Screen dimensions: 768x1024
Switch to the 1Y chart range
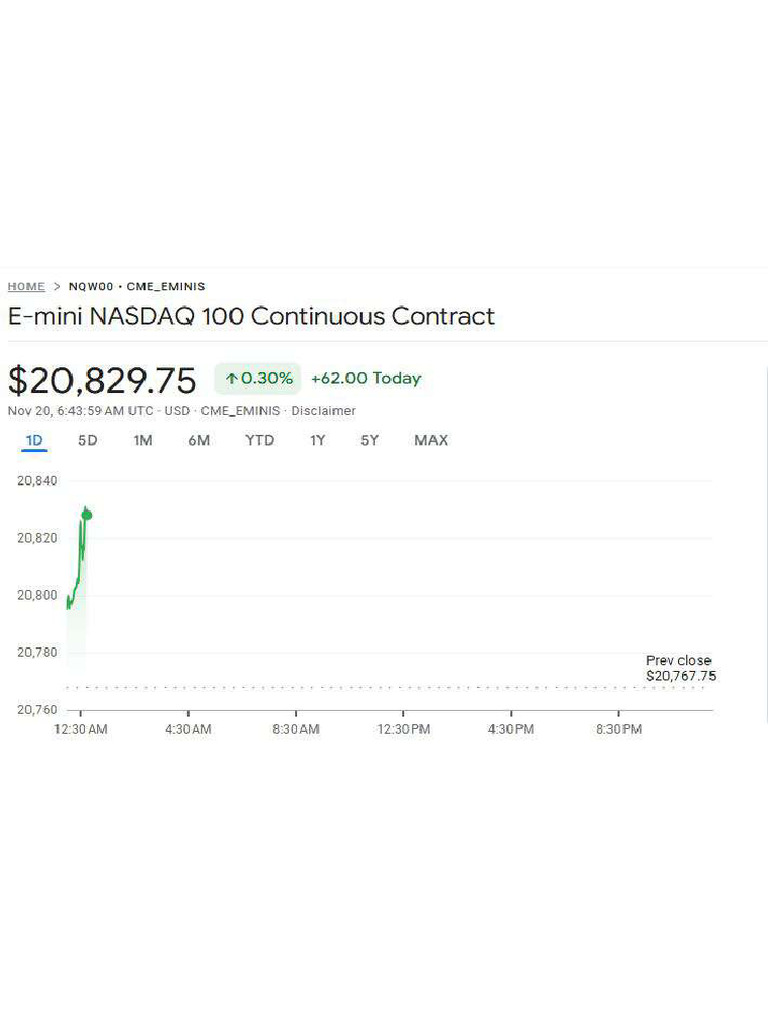tap(317, 440)
